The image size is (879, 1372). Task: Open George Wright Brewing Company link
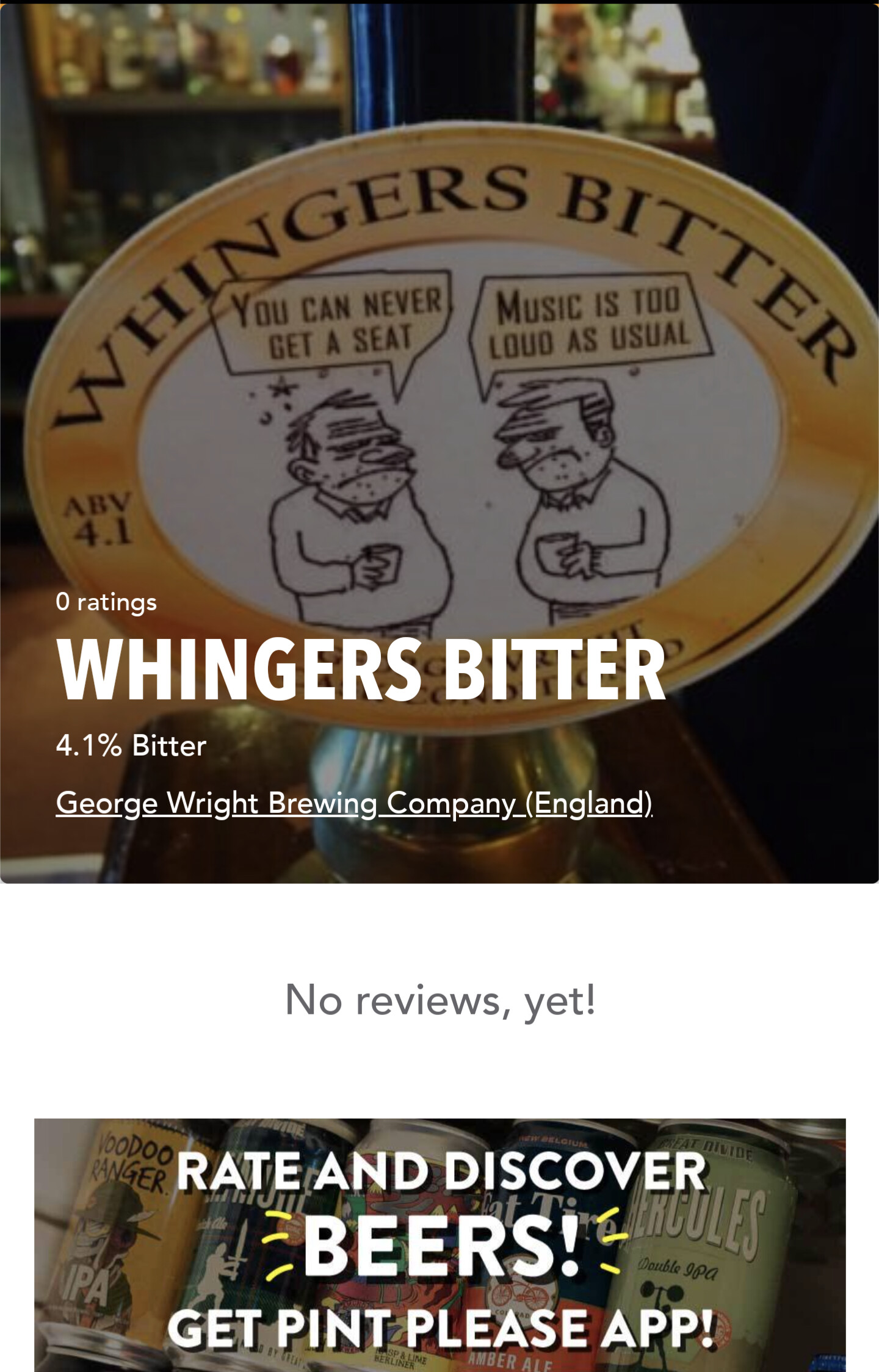354,803
